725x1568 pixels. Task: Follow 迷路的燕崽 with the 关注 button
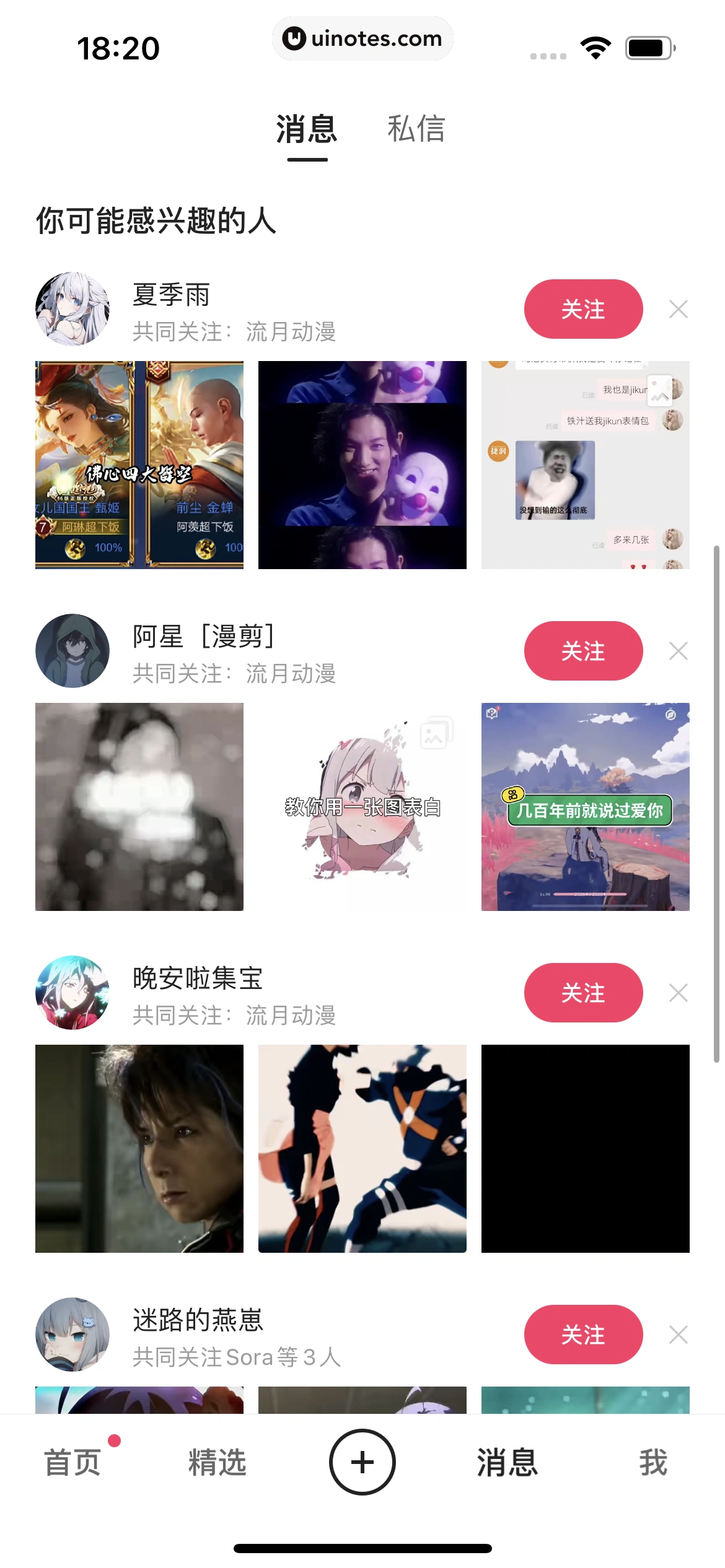point(583,1335)
